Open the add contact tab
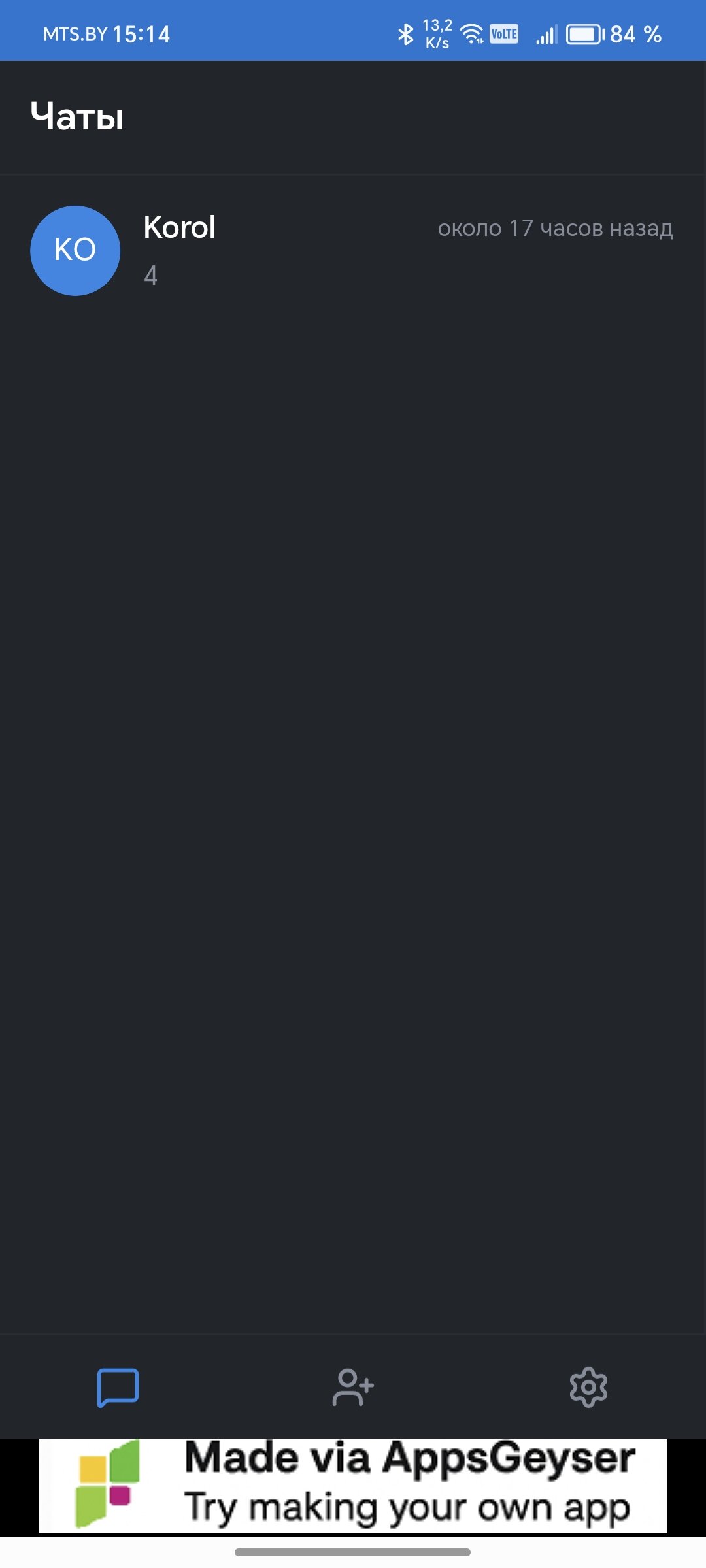Image resolution: width=706 pixels, height=1568 pixels. [x=352, y=1386]
